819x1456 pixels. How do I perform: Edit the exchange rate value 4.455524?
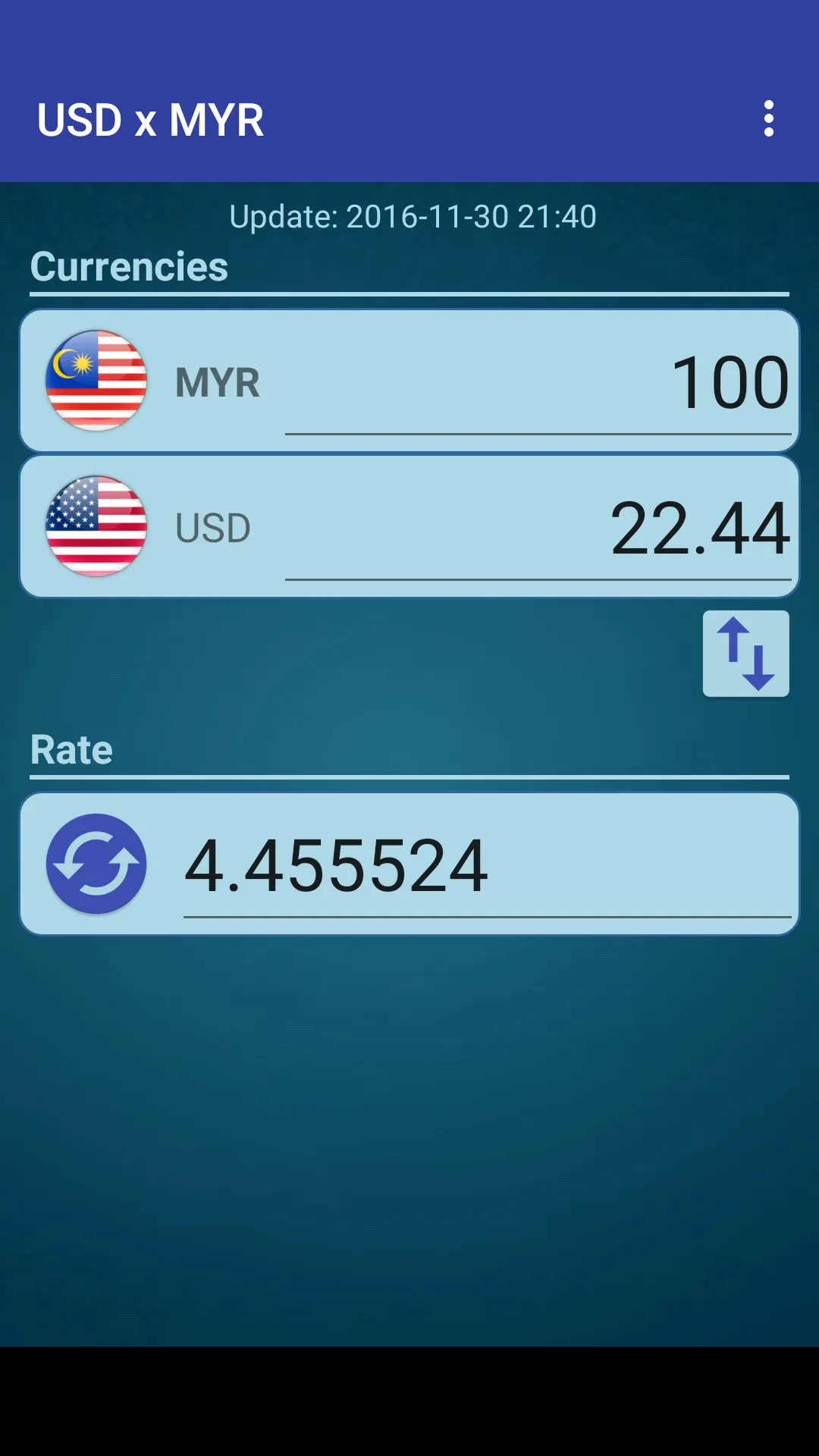(485, 866)
